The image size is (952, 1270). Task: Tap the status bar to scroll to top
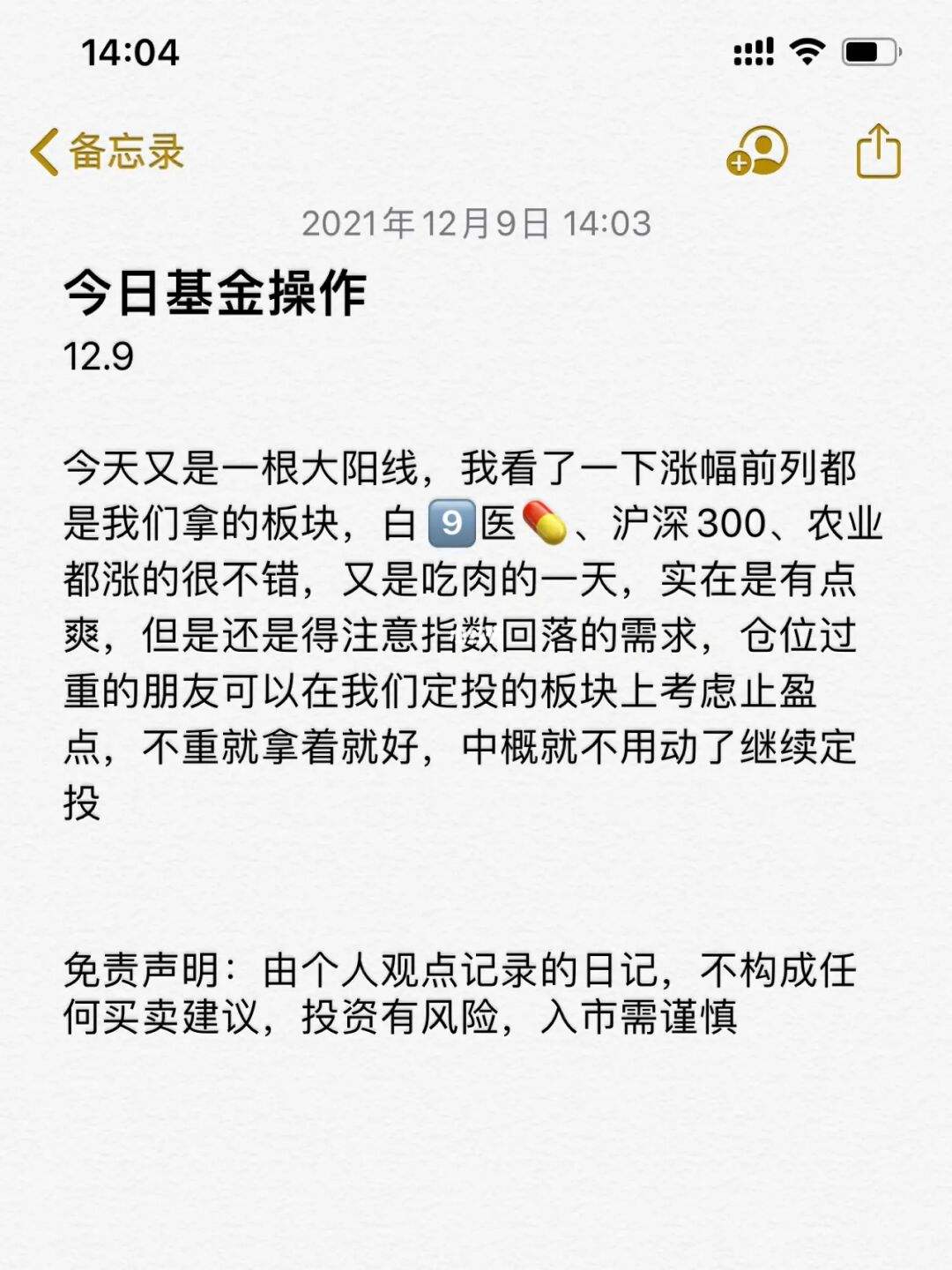tap(476, 53)
